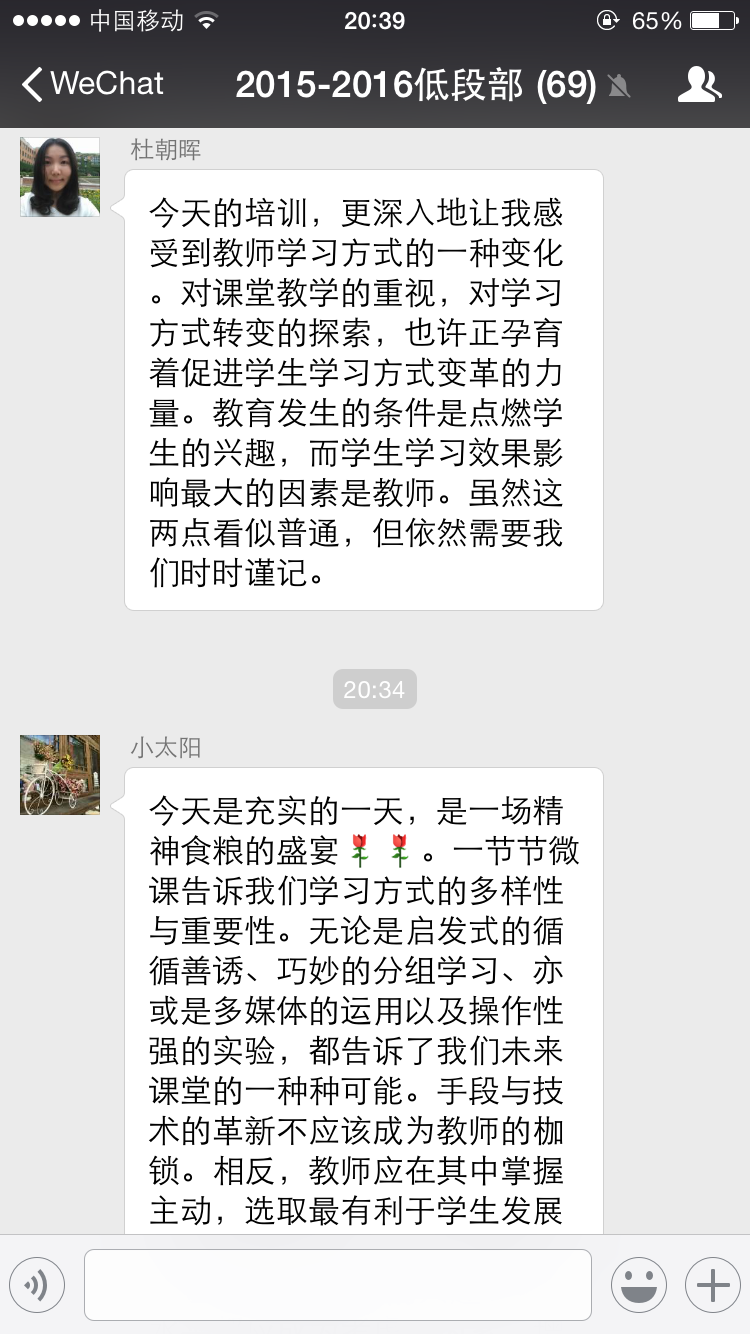Switch to voice message input
Image resolution: width=750 pixels, height=1334 pixels.
pos(37,1285)
